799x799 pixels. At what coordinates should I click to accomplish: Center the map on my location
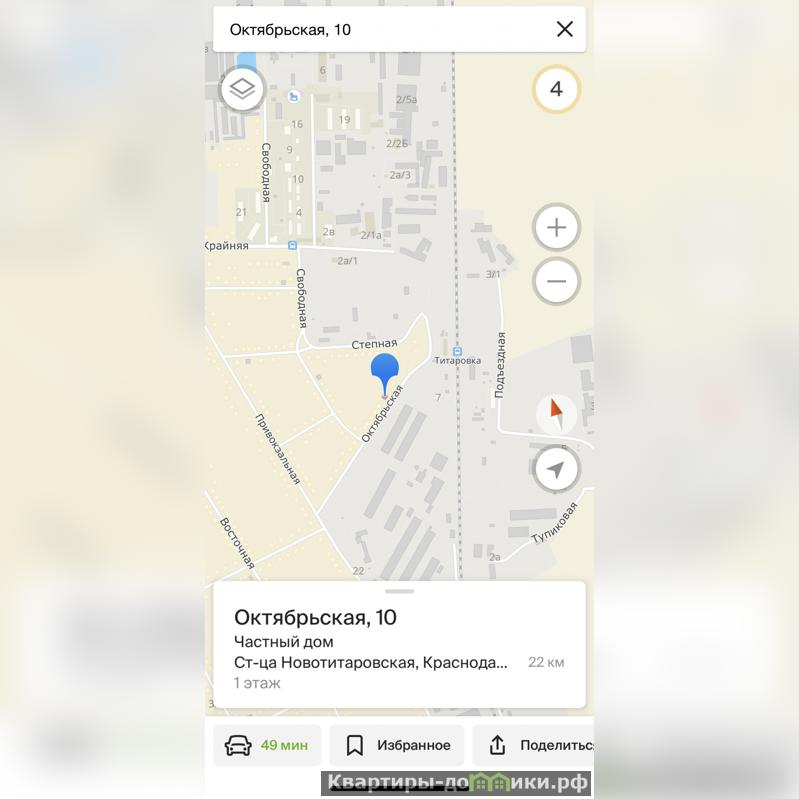[x=556, y=470]
